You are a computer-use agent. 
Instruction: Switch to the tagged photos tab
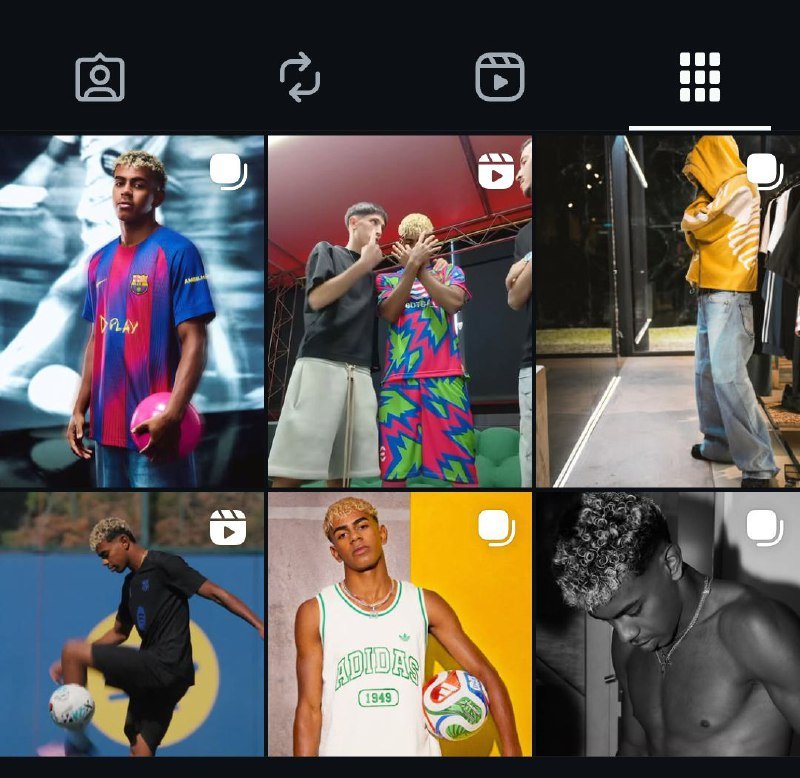100,77
